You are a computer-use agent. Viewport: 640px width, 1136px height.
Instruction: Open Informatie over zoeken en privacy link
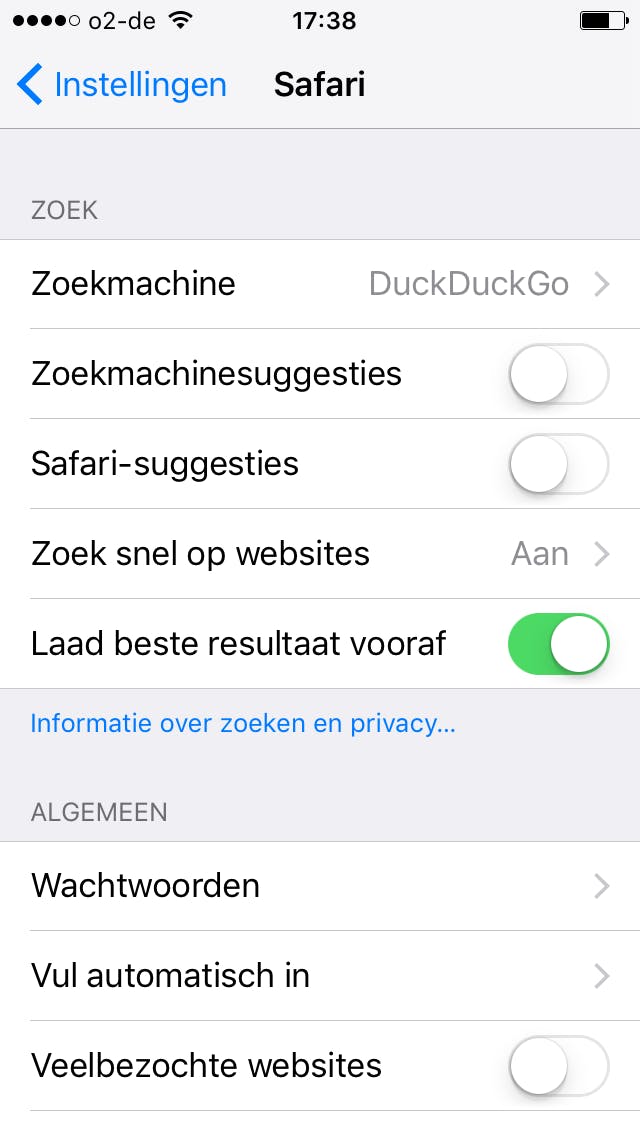(243, 723)
